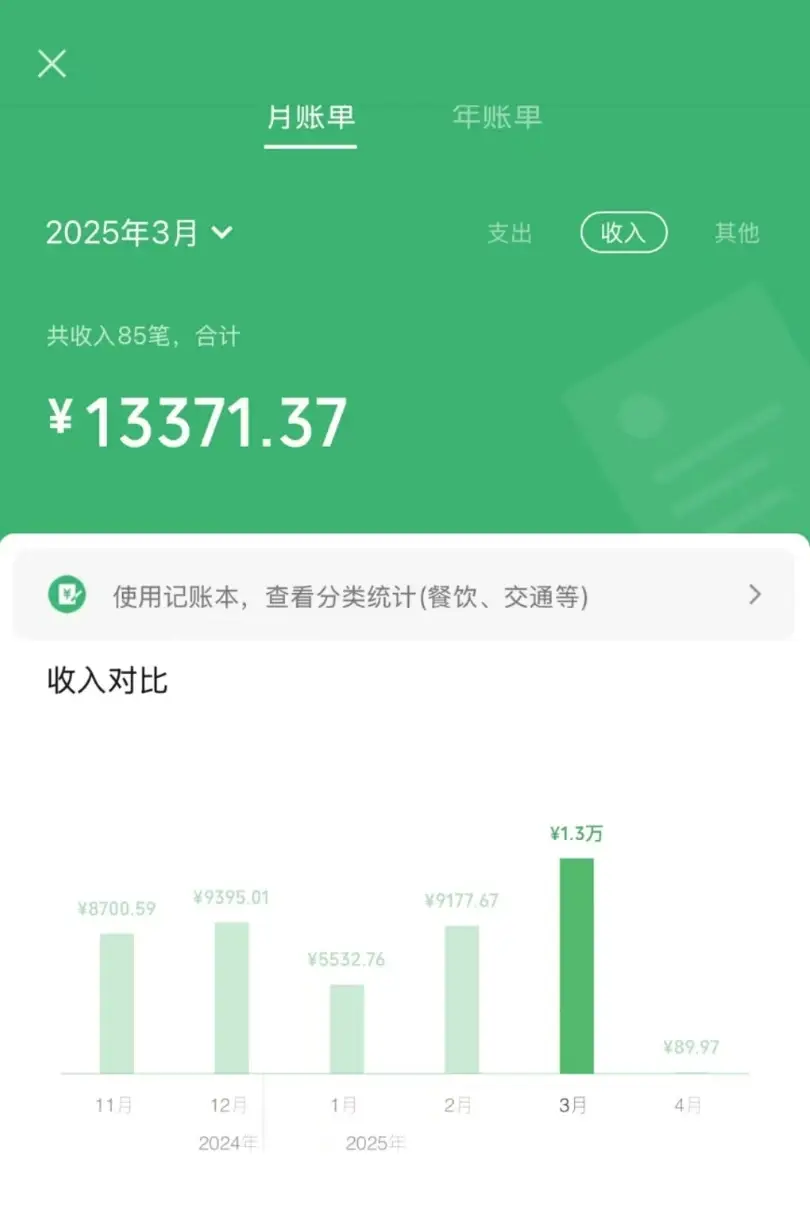810x1210 pixels.
Task: Select the 月账单 tab
Action: 310,117
